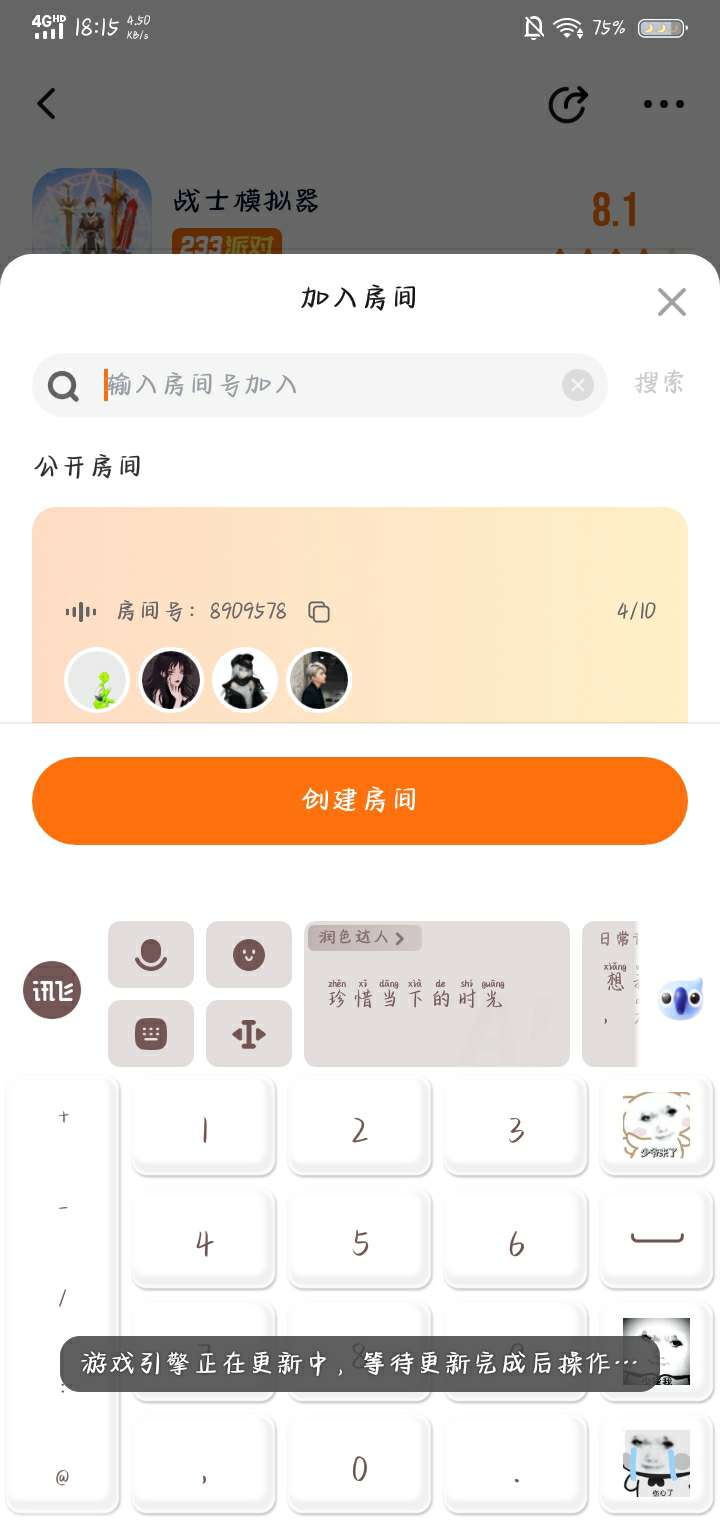Screen dimensions: 720x1520
Task: Clear the room number input
Action: (577, 385)
